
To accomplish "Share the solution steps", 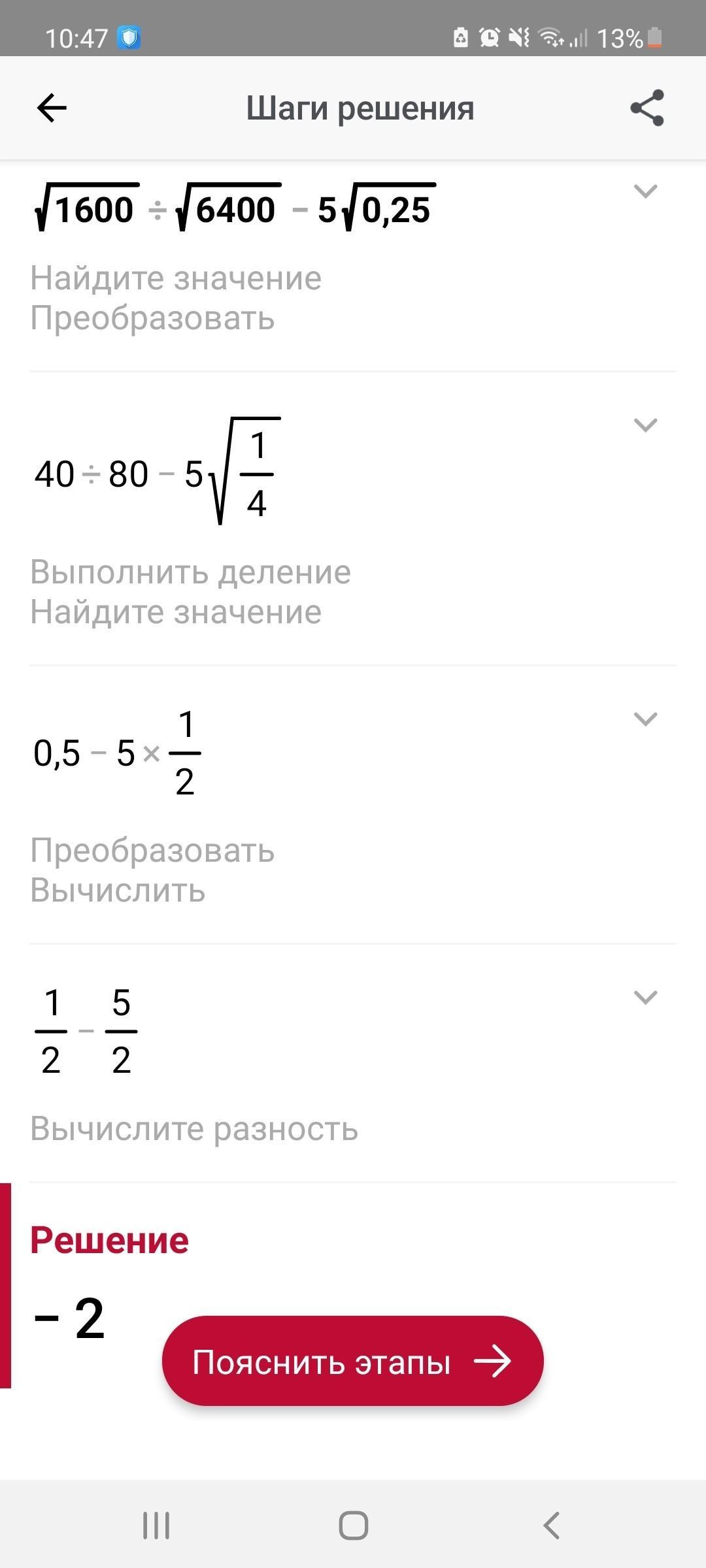I will pos(647,108).
